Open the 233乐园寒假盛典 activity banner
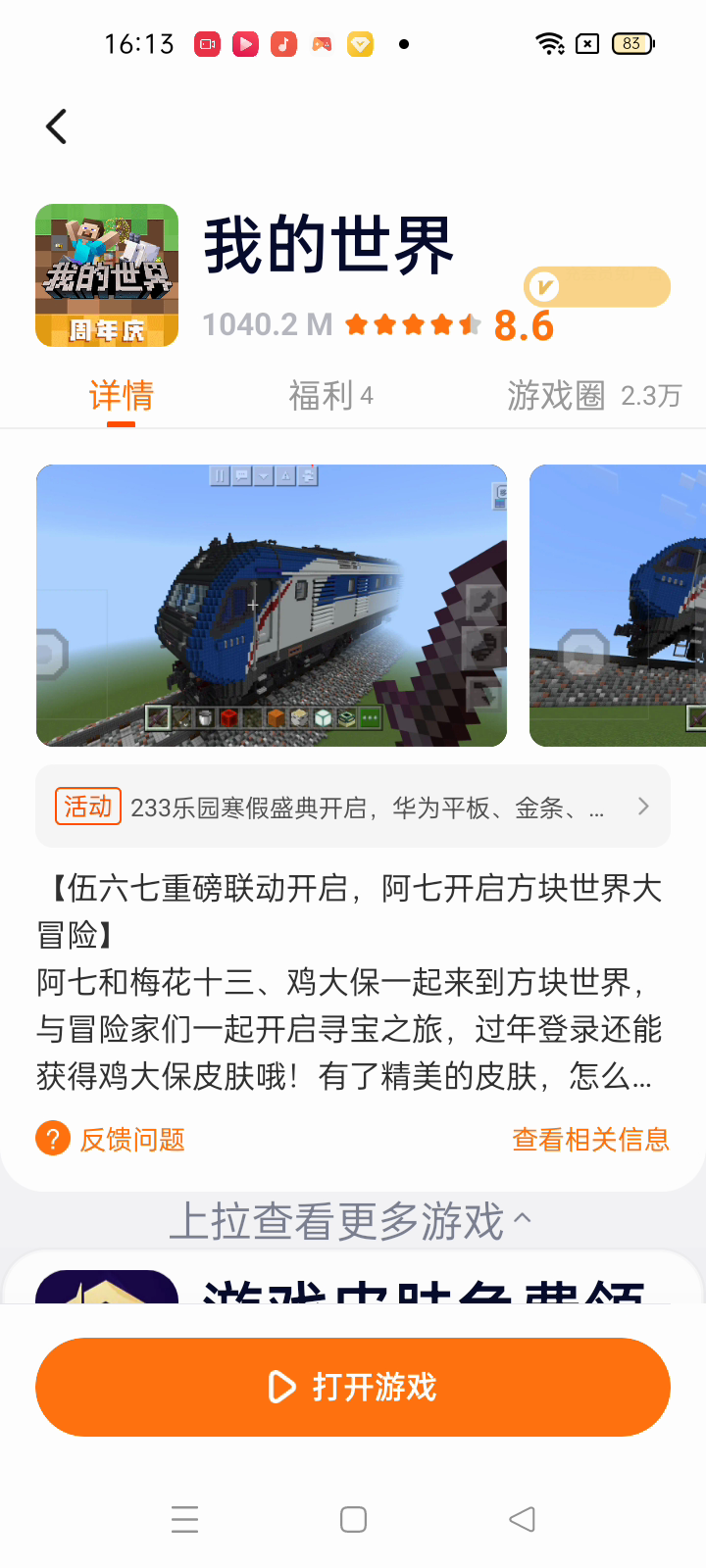 click(x=353, y=808)
